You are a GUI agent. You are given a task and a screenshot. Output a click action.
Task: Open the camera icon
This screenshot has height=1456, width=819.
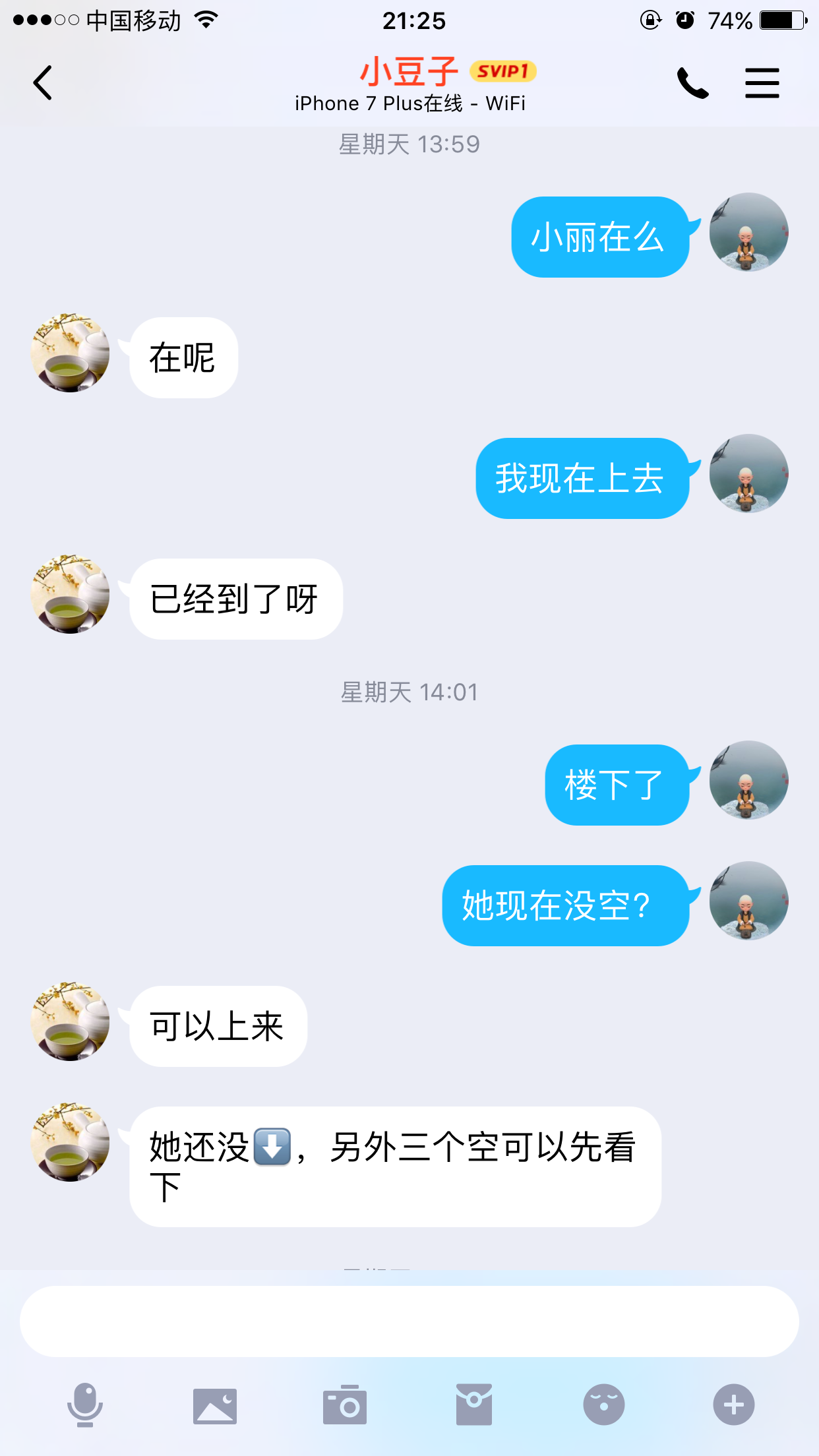(345, 1405)
